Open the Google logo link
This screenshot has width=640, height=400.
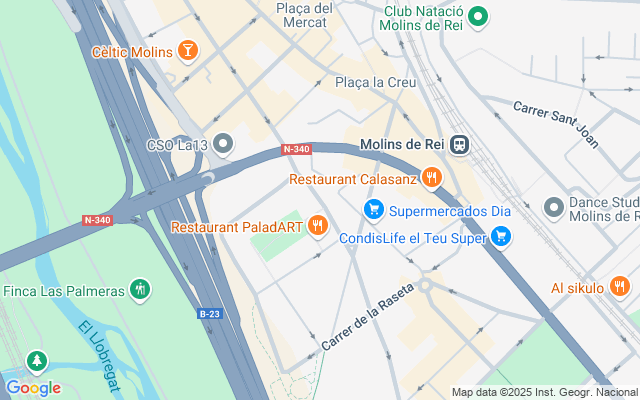coord(33,388)
